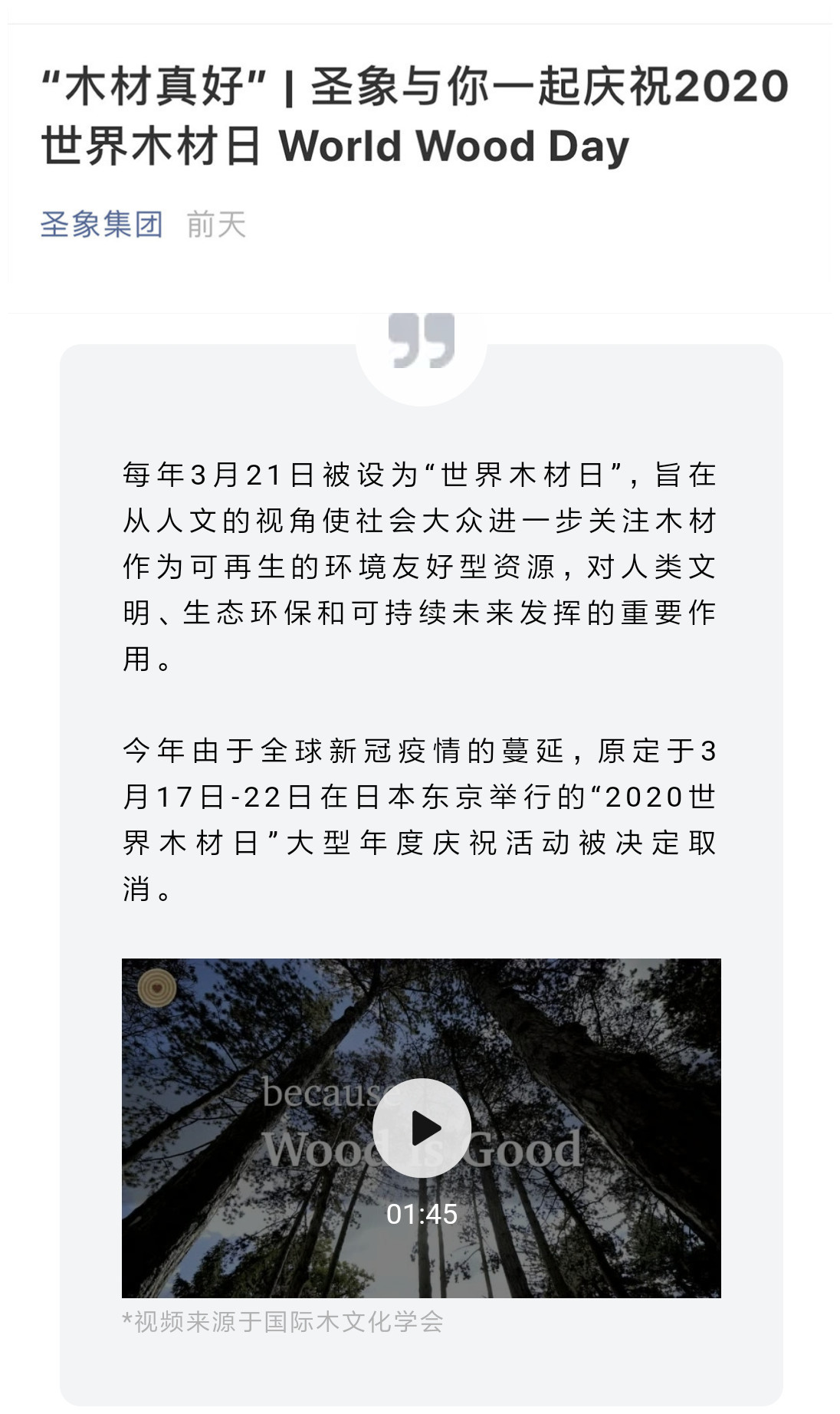Play the Wood is Good video

tap(422, 1127)
